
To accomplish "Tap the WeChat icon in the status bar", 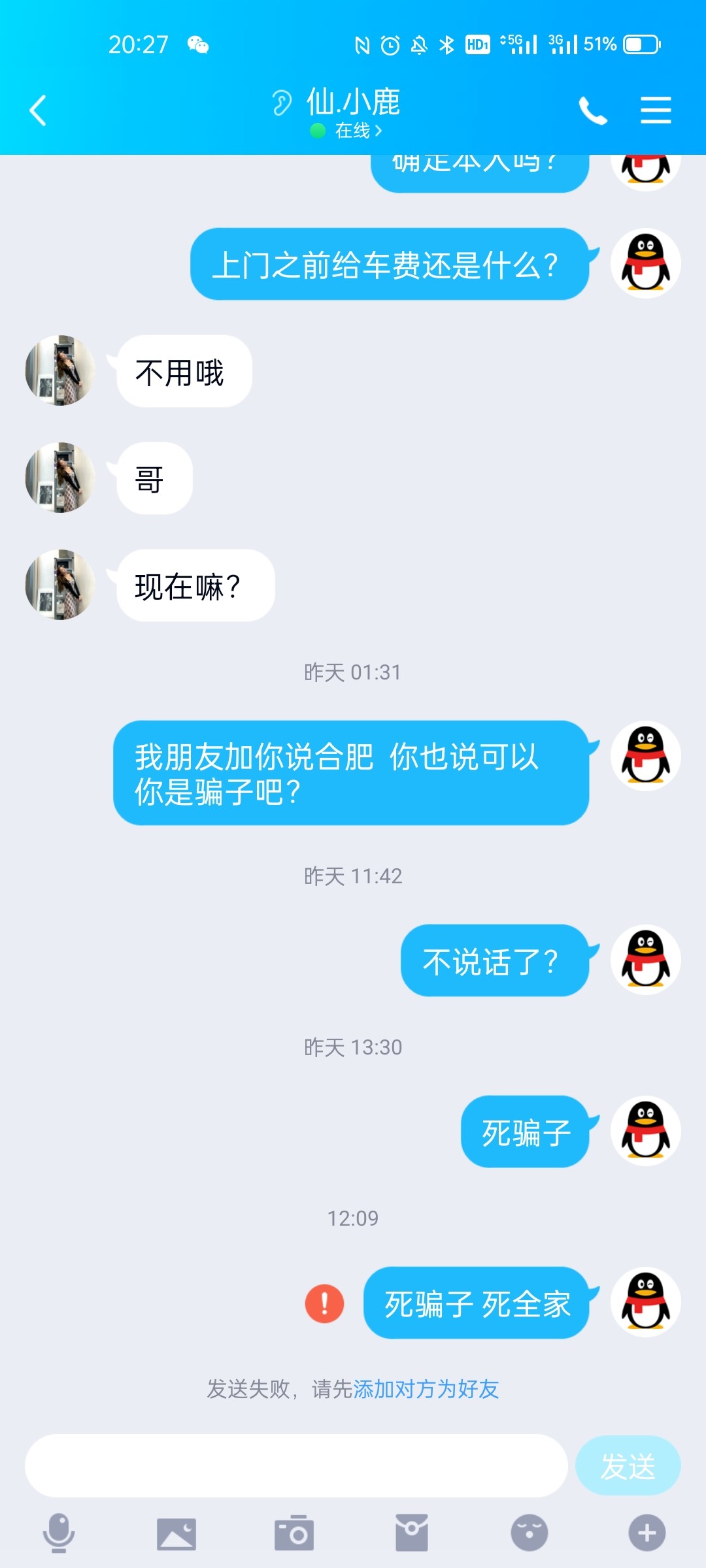I will tap(195, 44).
